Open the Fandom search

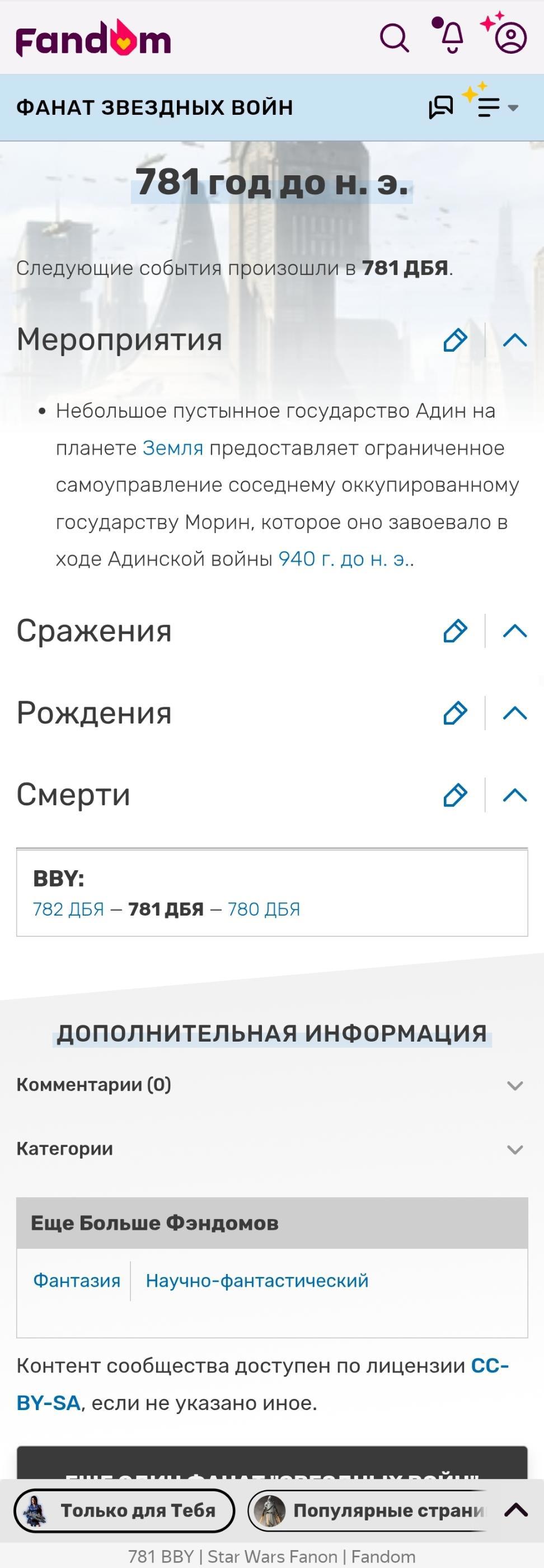[395, 38]
